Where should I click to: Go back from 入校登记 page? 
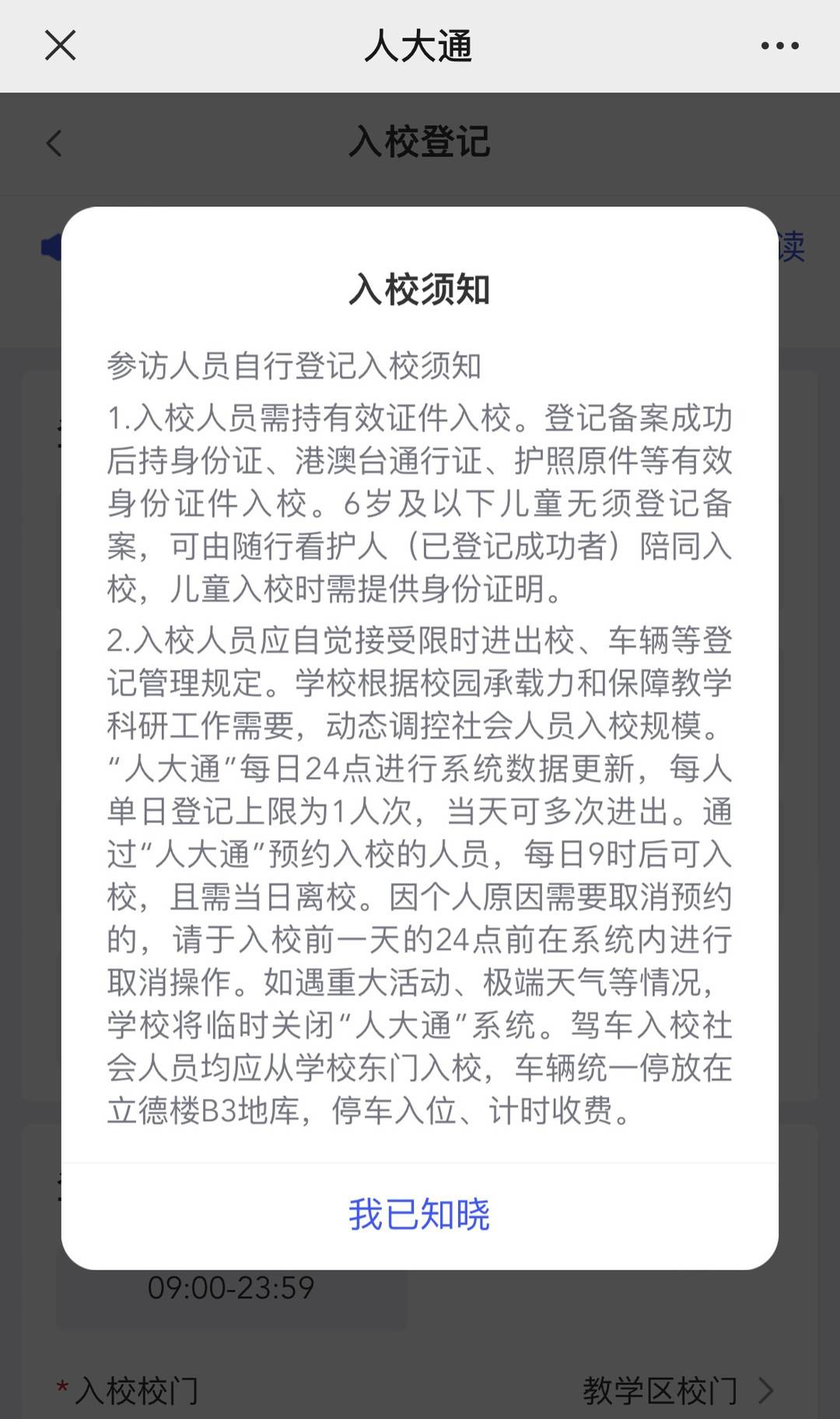[x=54, y=143]
